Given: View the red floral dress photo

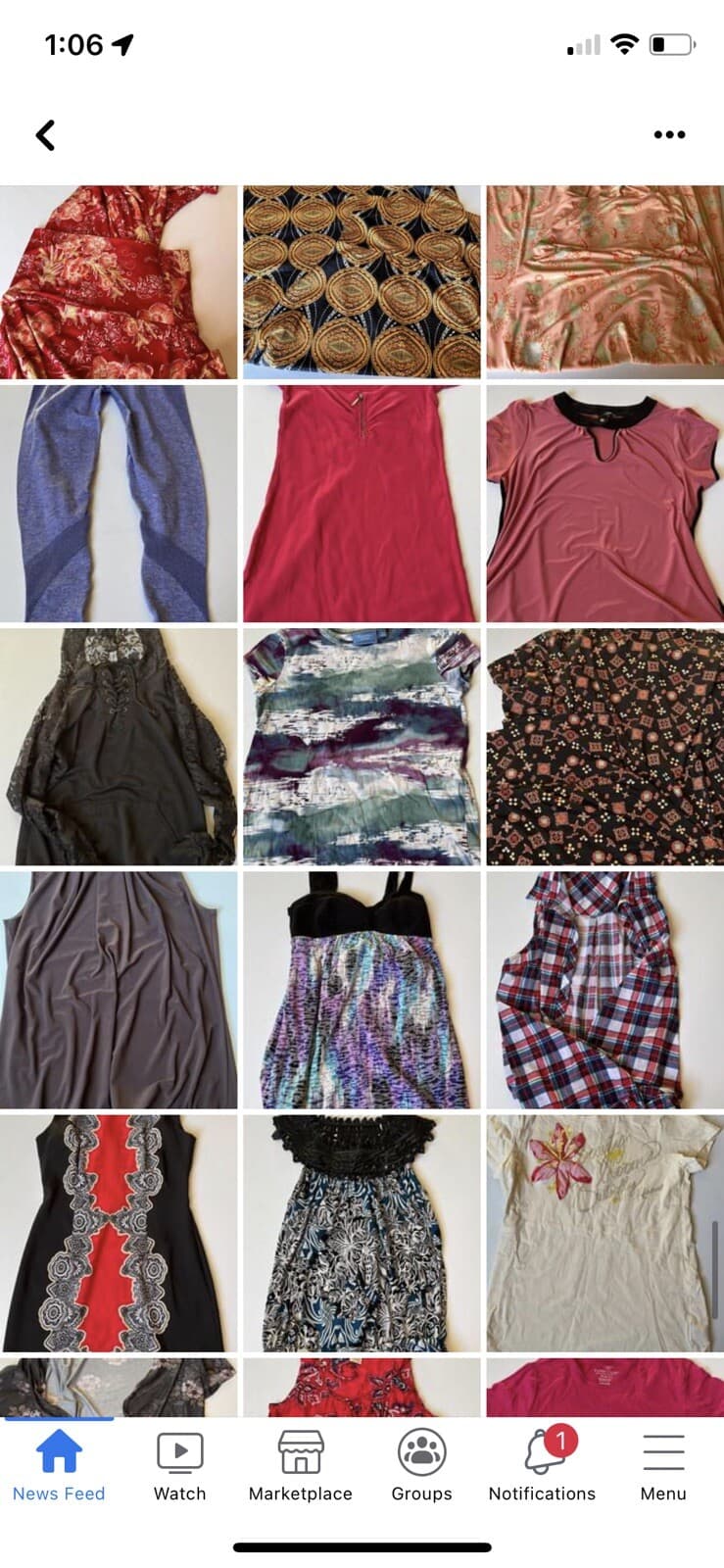Looking at the screenshot, I should [x=118, y=278].
